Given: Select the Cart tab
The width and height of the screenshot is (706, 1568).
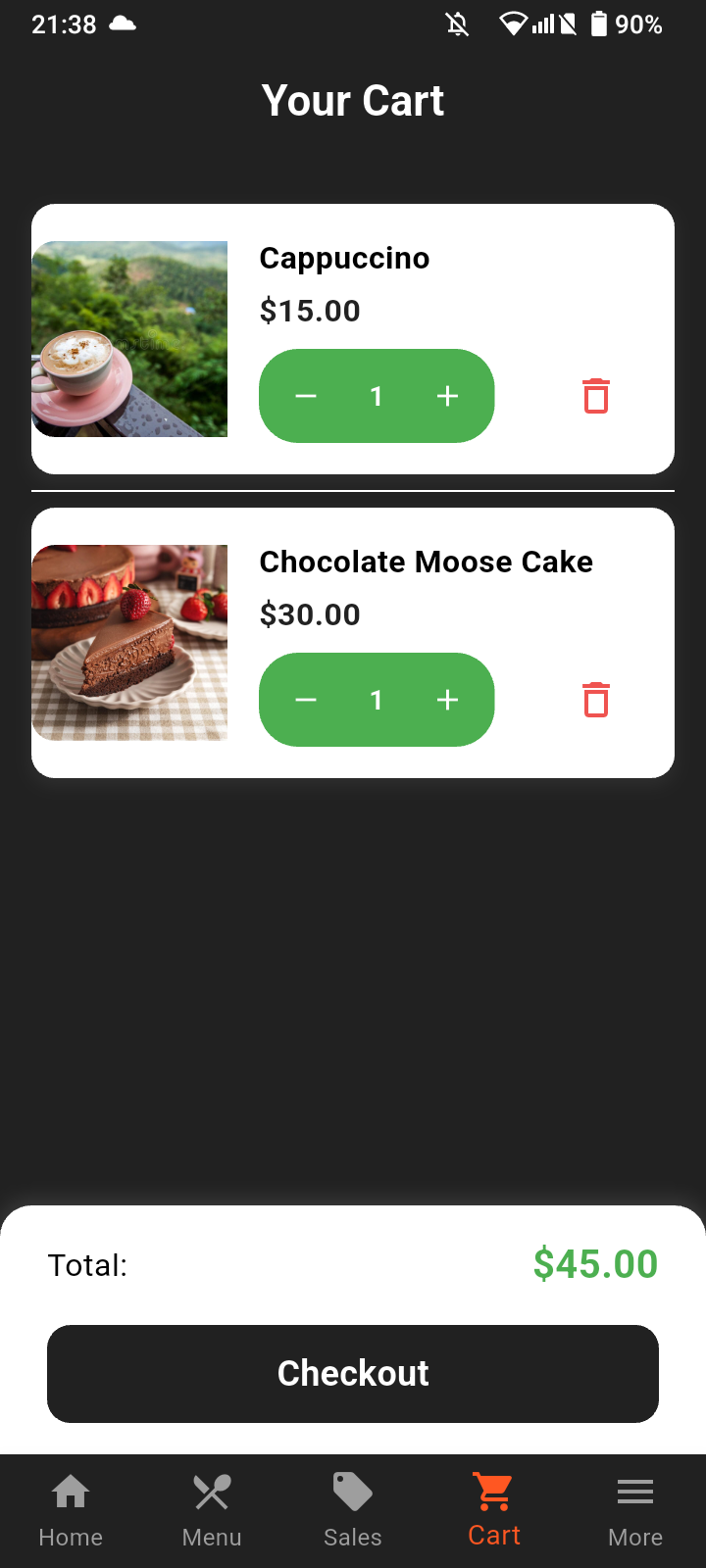Looking at the screenshot, I should click(x=494, y=1510).
